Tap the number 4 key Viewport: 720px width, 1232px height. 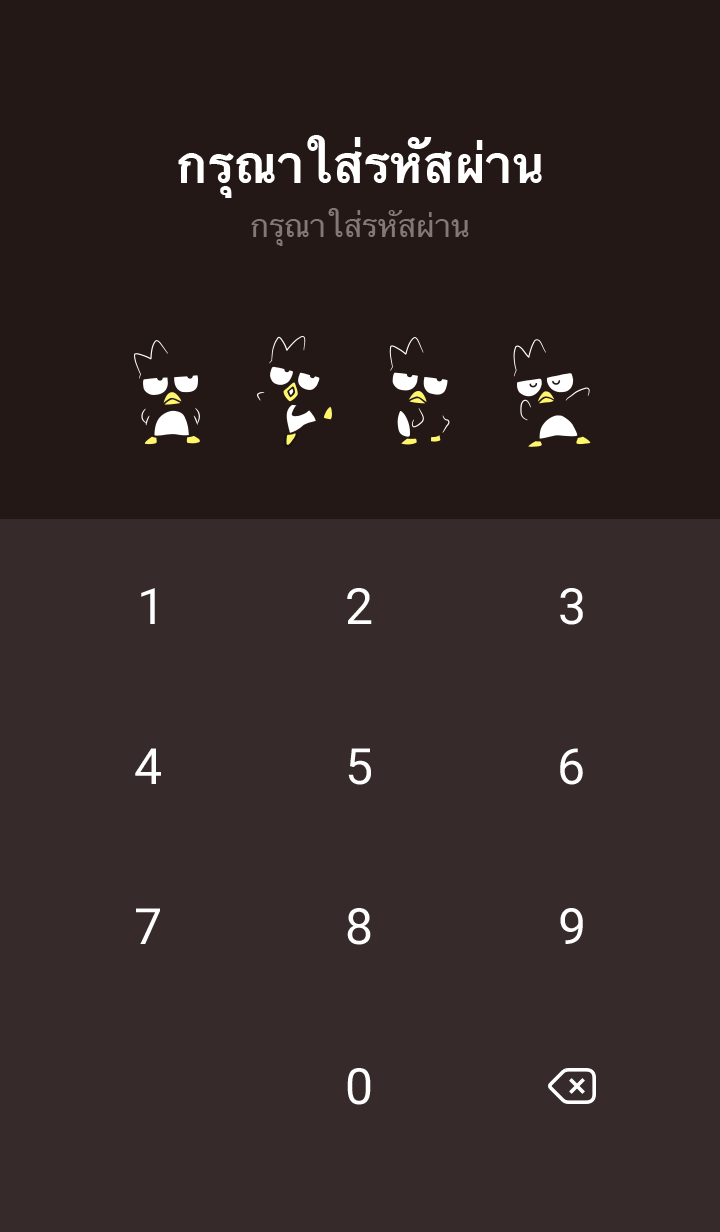[148, 767]
